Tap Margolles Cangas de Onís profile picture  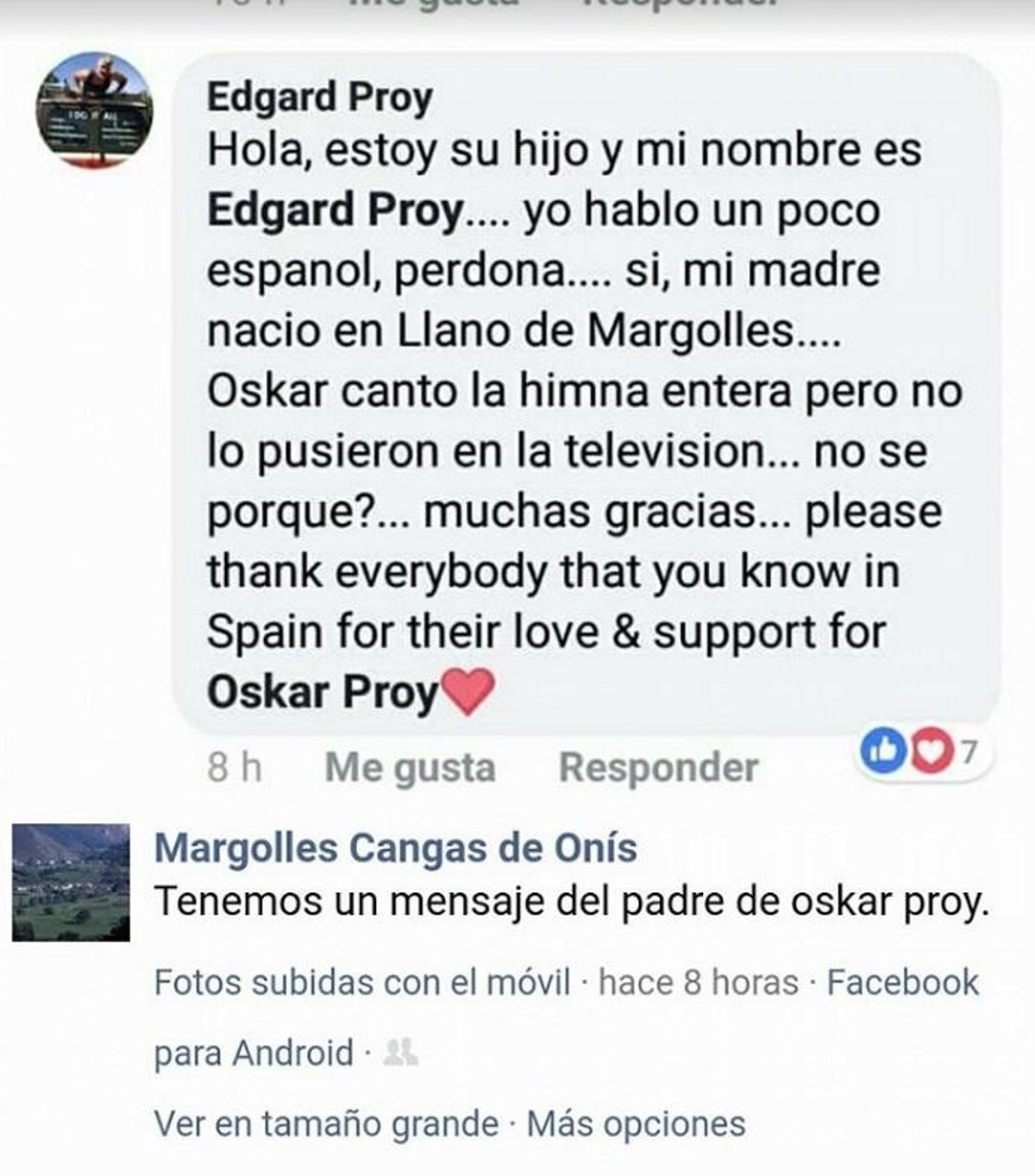[71, 882]
